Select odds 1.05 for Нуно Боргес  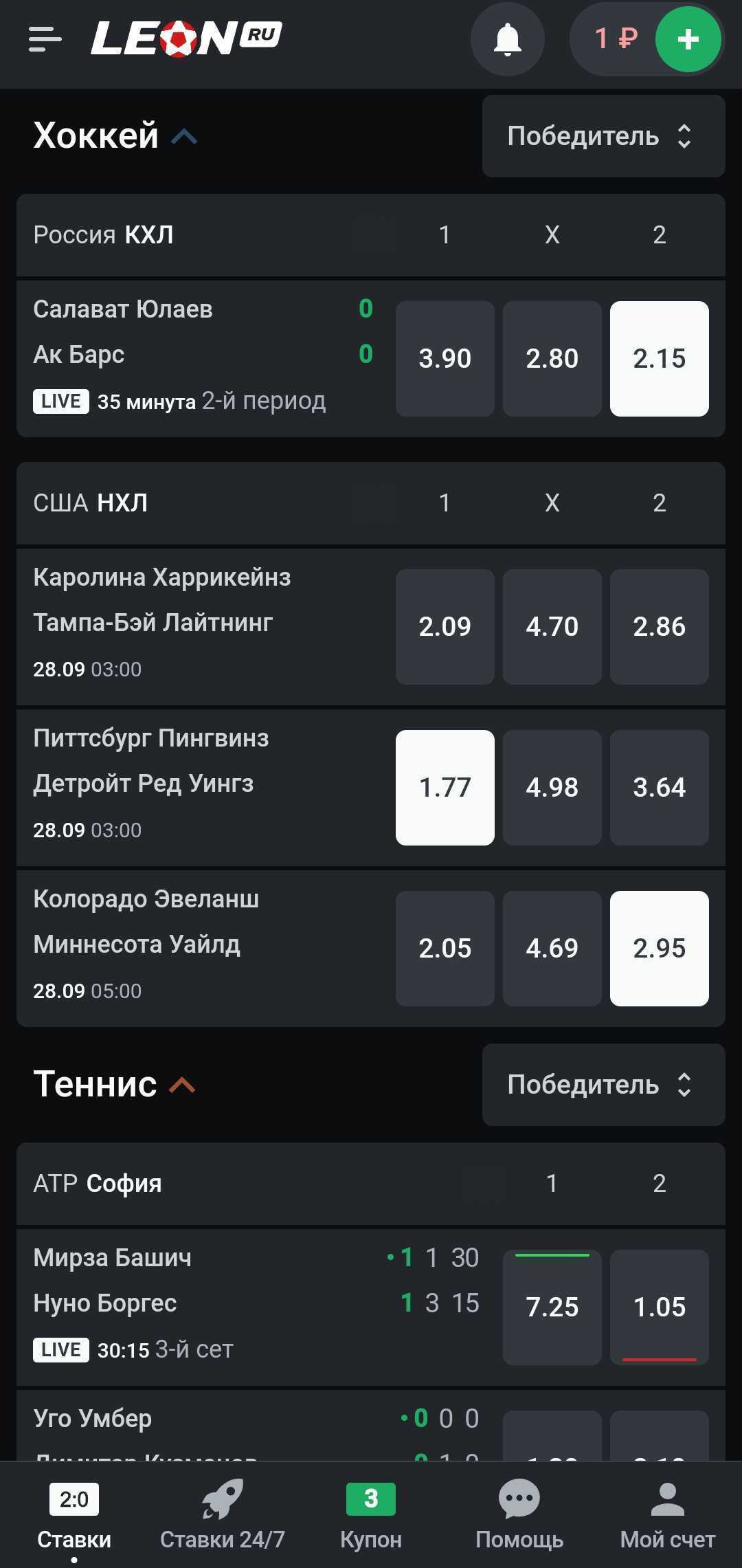point(659,1307)
